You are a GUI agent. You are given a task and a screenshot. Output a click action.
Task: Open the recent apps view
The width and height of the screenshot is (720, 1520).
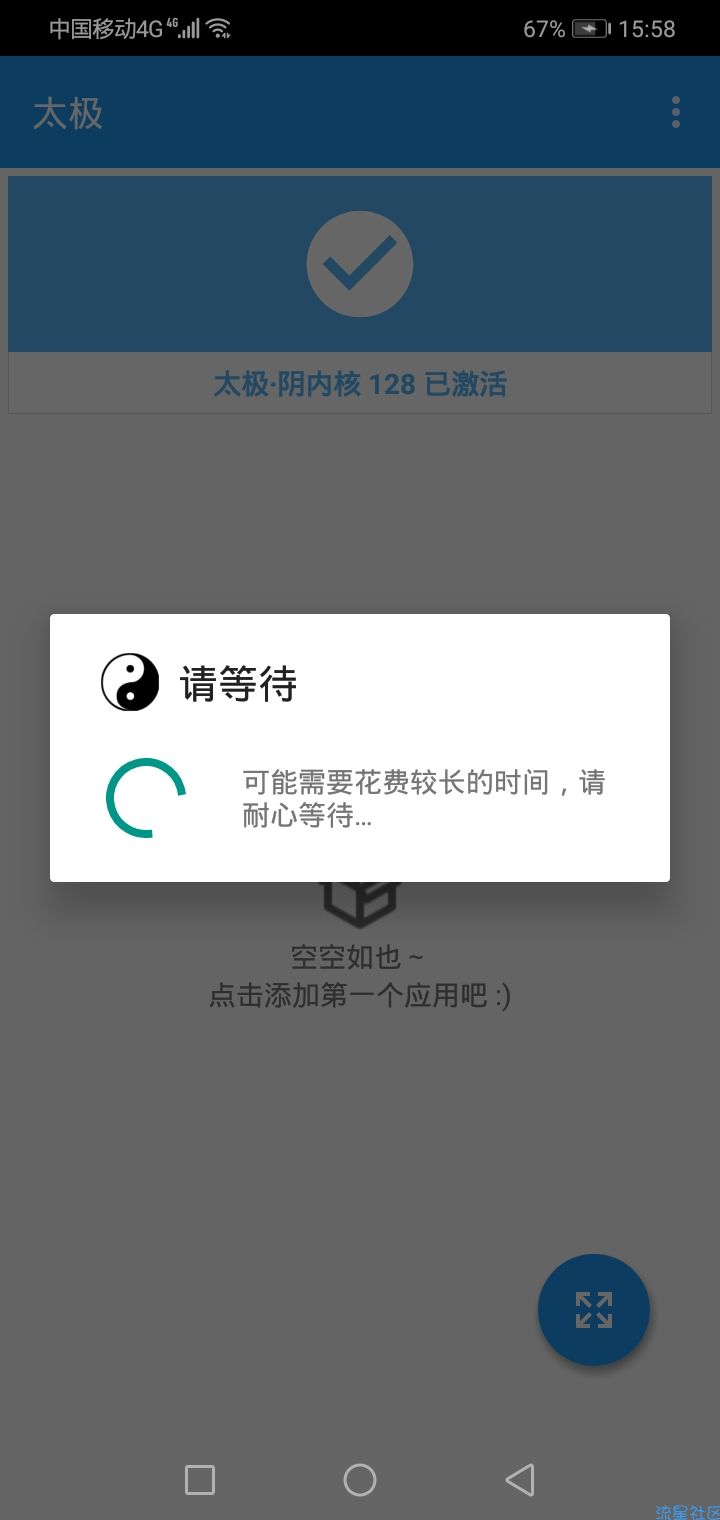pos(200,1480)
